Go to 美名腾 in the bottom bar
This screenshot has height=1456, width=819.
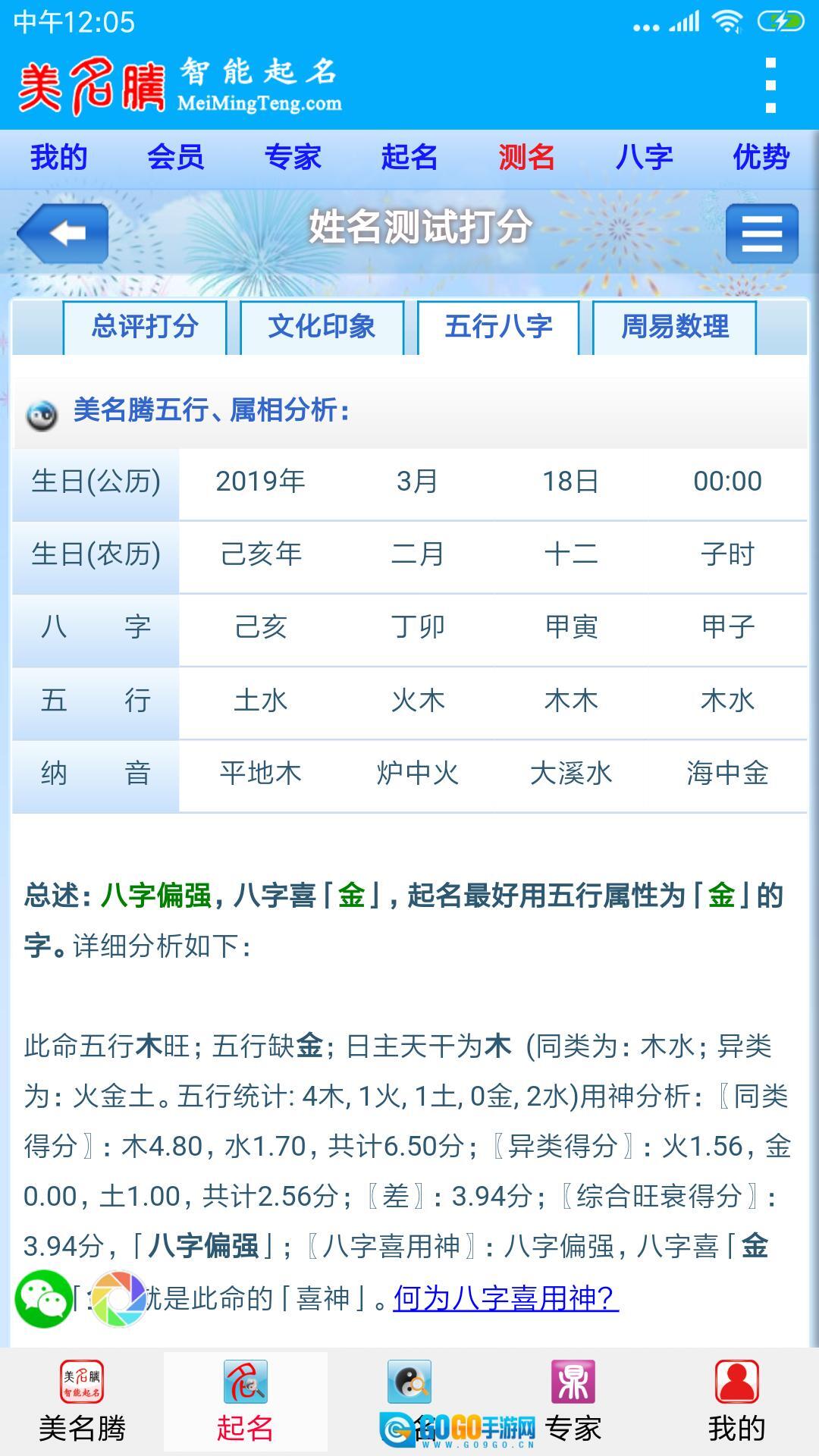click(82, 1401)
